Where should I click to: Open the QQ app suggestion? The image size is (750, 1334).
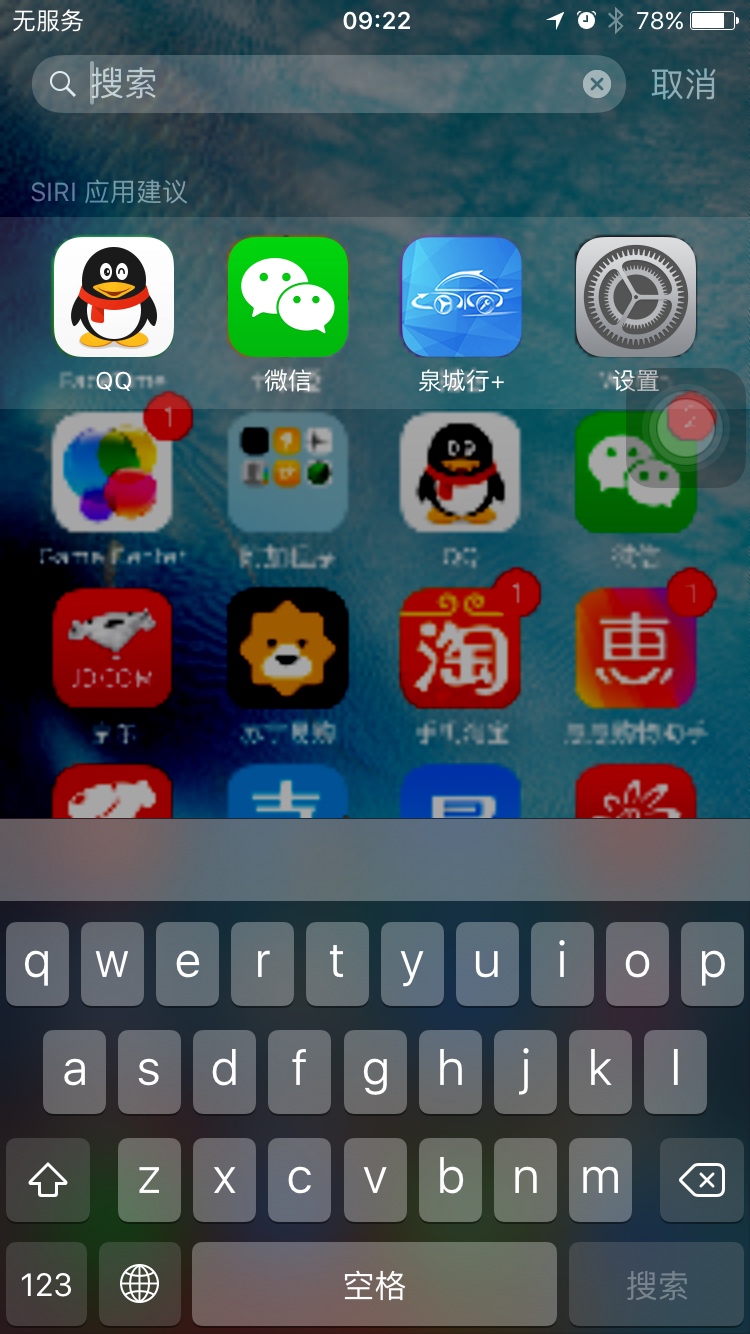113,297
